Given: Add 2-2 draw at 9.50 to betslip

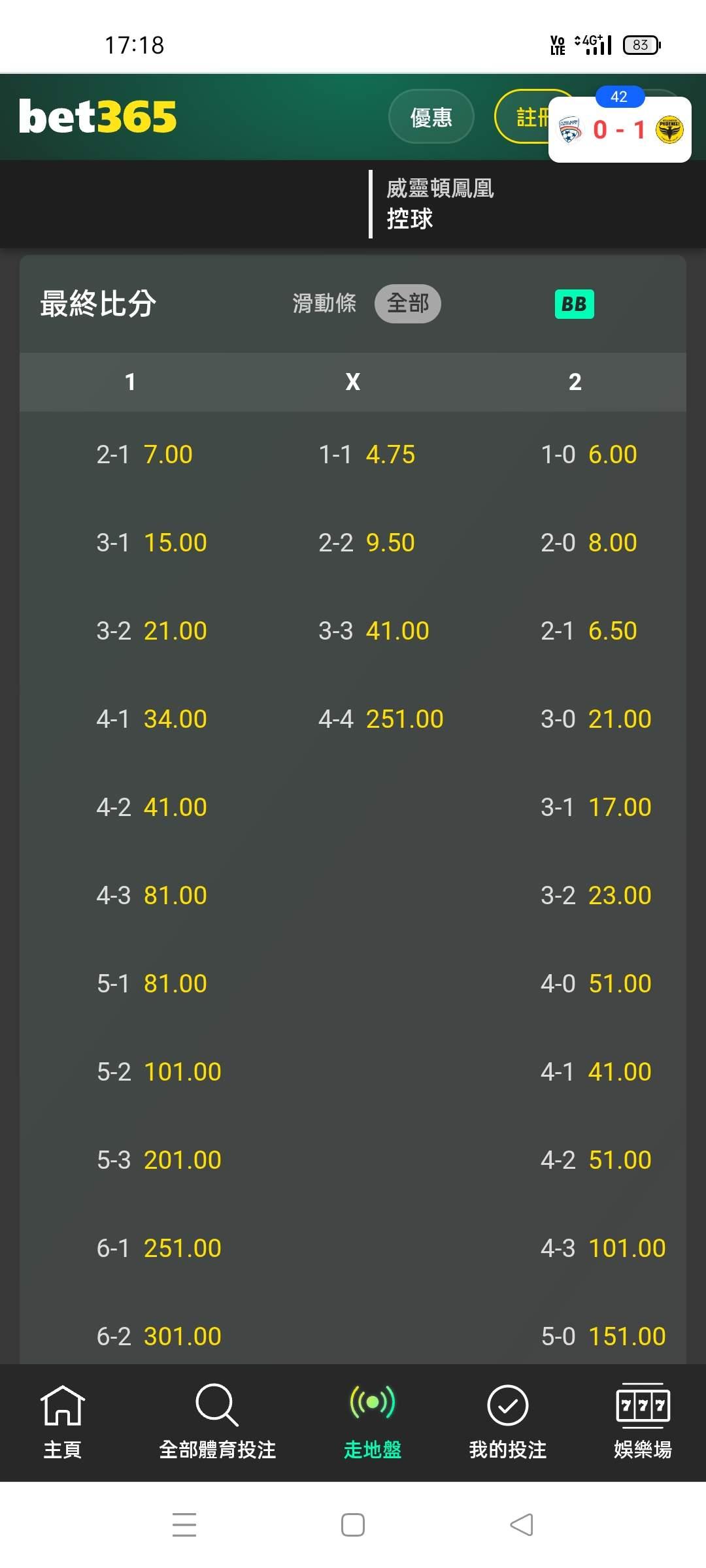Looking at the screenshot, I should pyautogui.click(x=366, y=542).
